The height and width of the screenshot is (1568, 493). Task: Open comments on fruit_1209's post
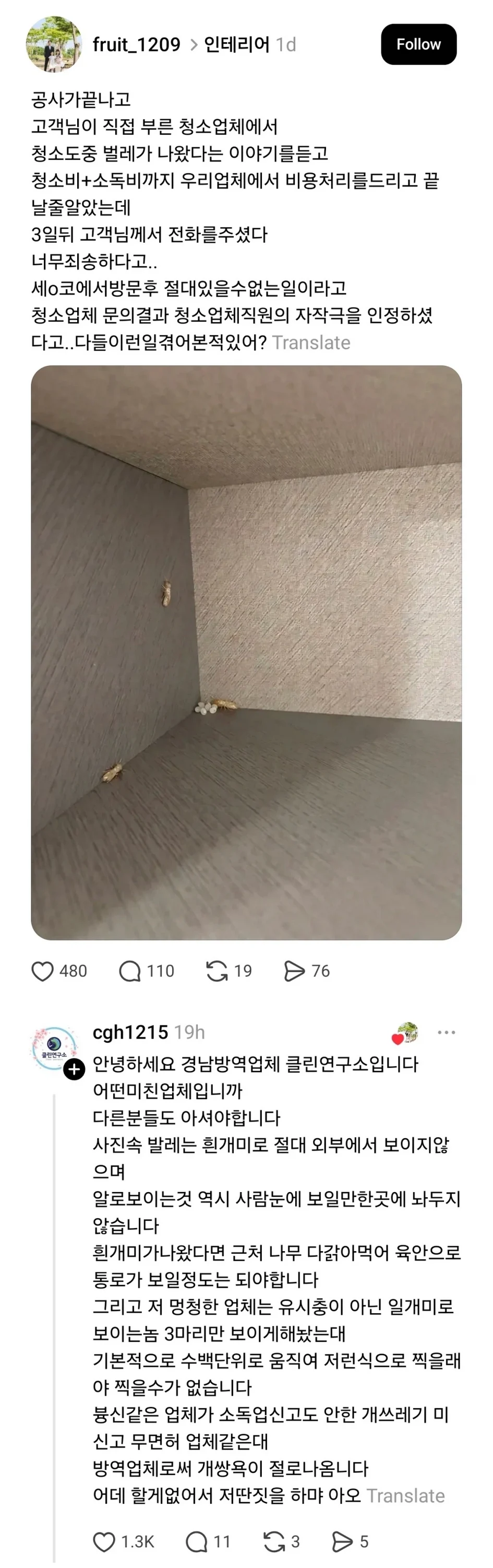[129, 971]
